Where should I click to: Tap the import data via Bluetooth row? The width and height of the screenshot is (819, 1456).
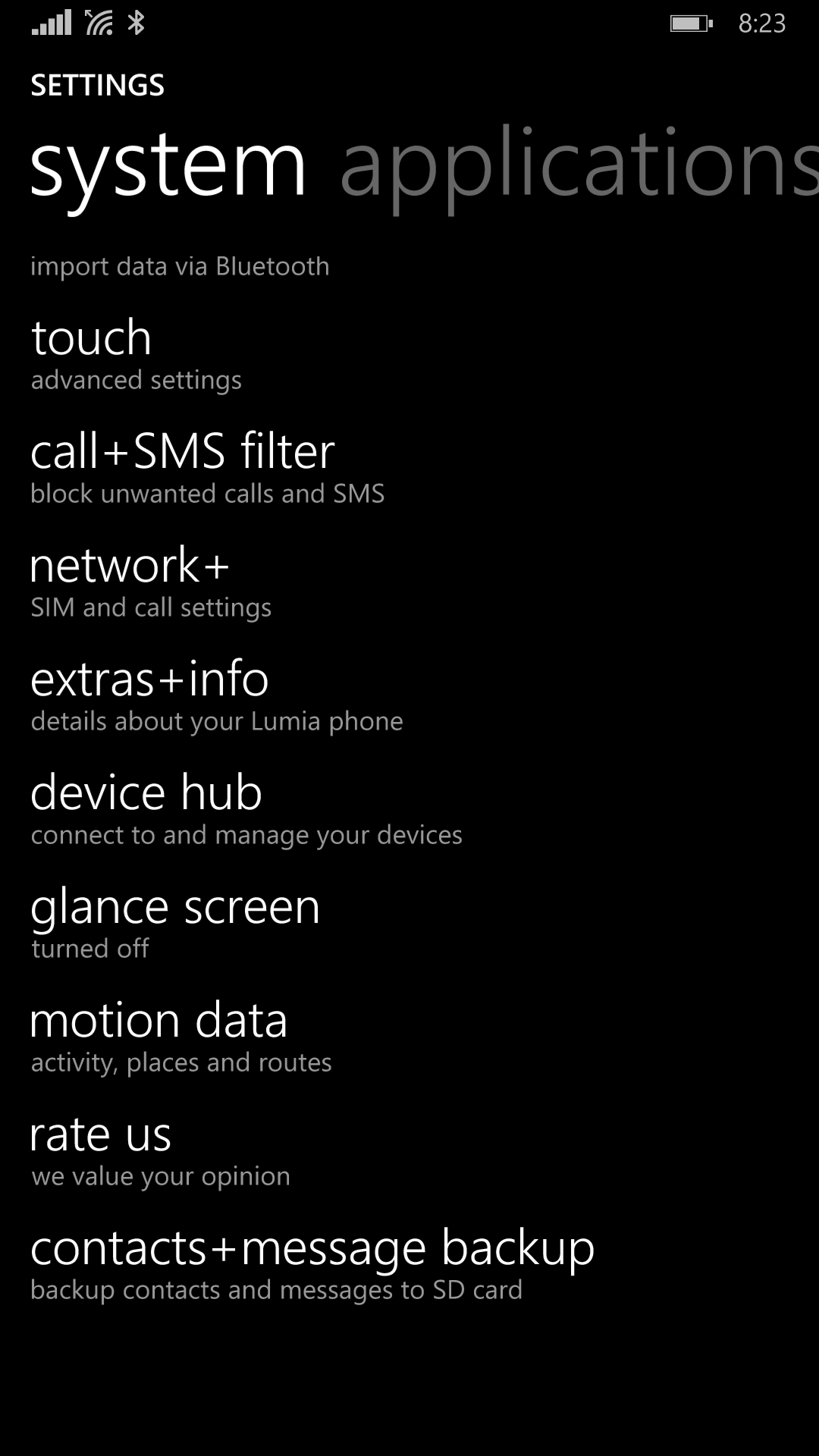click(x=180, y=266)
